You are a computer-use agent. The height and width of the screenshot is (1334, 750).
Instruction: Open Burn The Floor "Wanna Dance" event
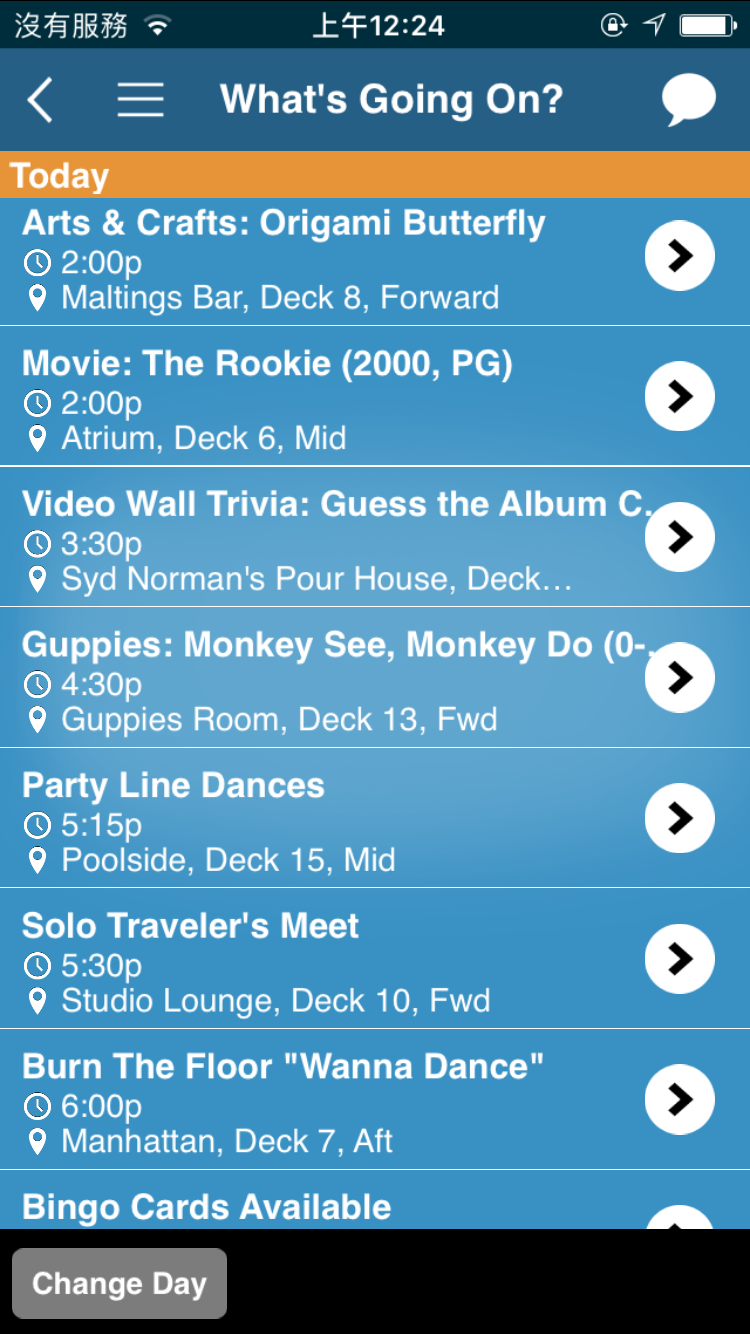[375, 1100]
